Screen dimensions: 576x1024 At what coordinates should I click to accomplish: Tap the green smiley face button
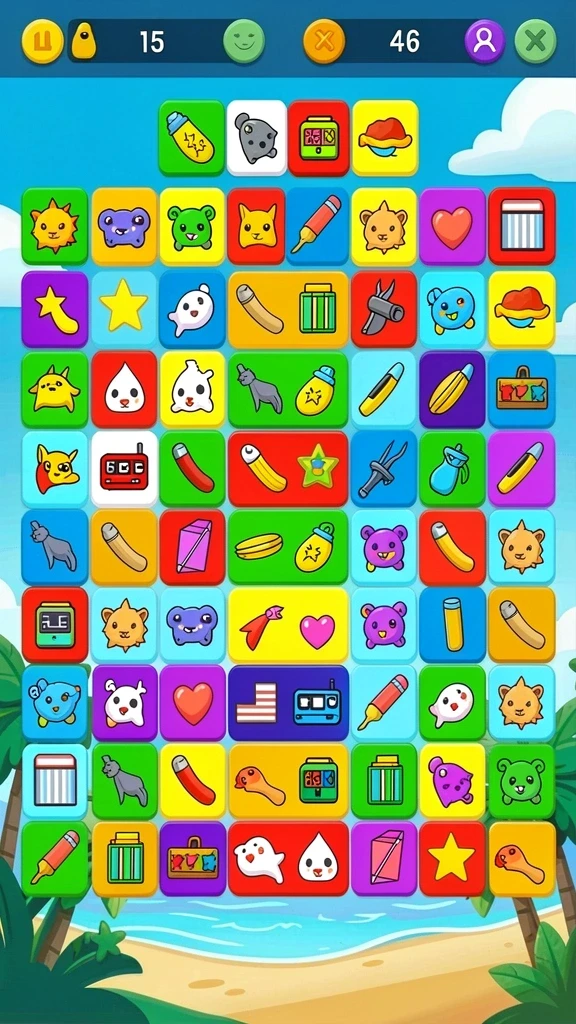click(x=244, y=41)
